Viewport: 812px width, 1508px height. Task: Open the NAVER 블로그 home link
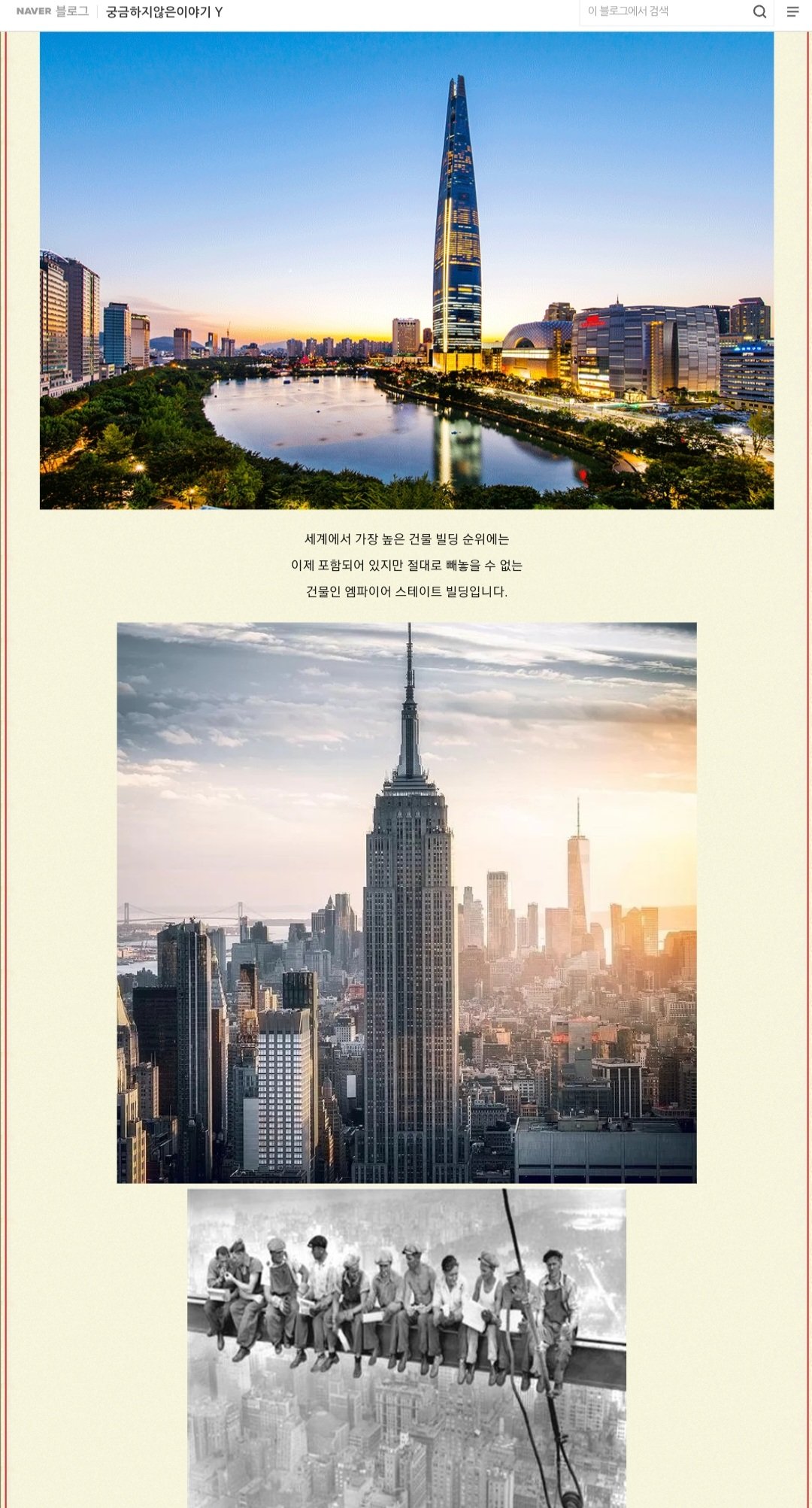pyautogui.click(x=52, y=11)
